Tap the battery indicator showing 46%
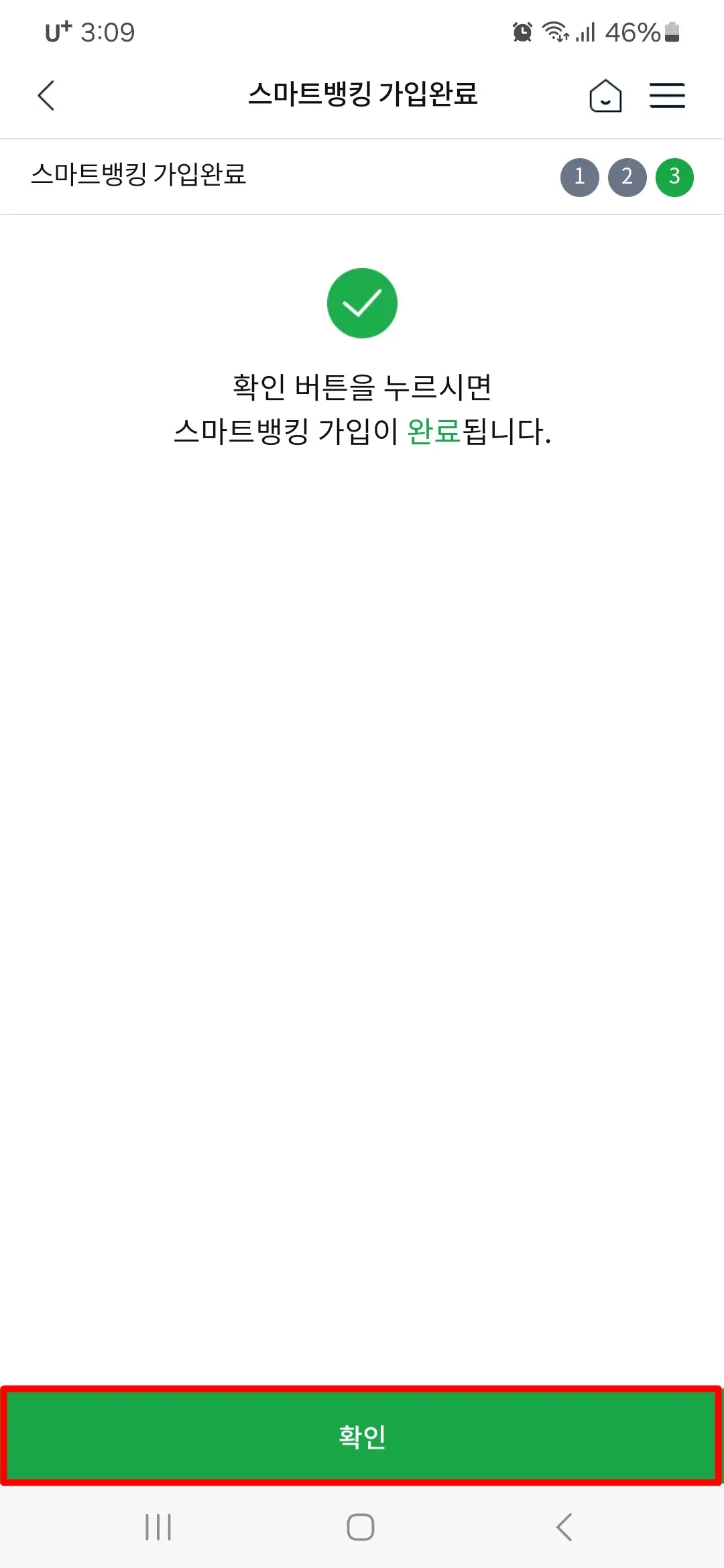 click(642, 31)
